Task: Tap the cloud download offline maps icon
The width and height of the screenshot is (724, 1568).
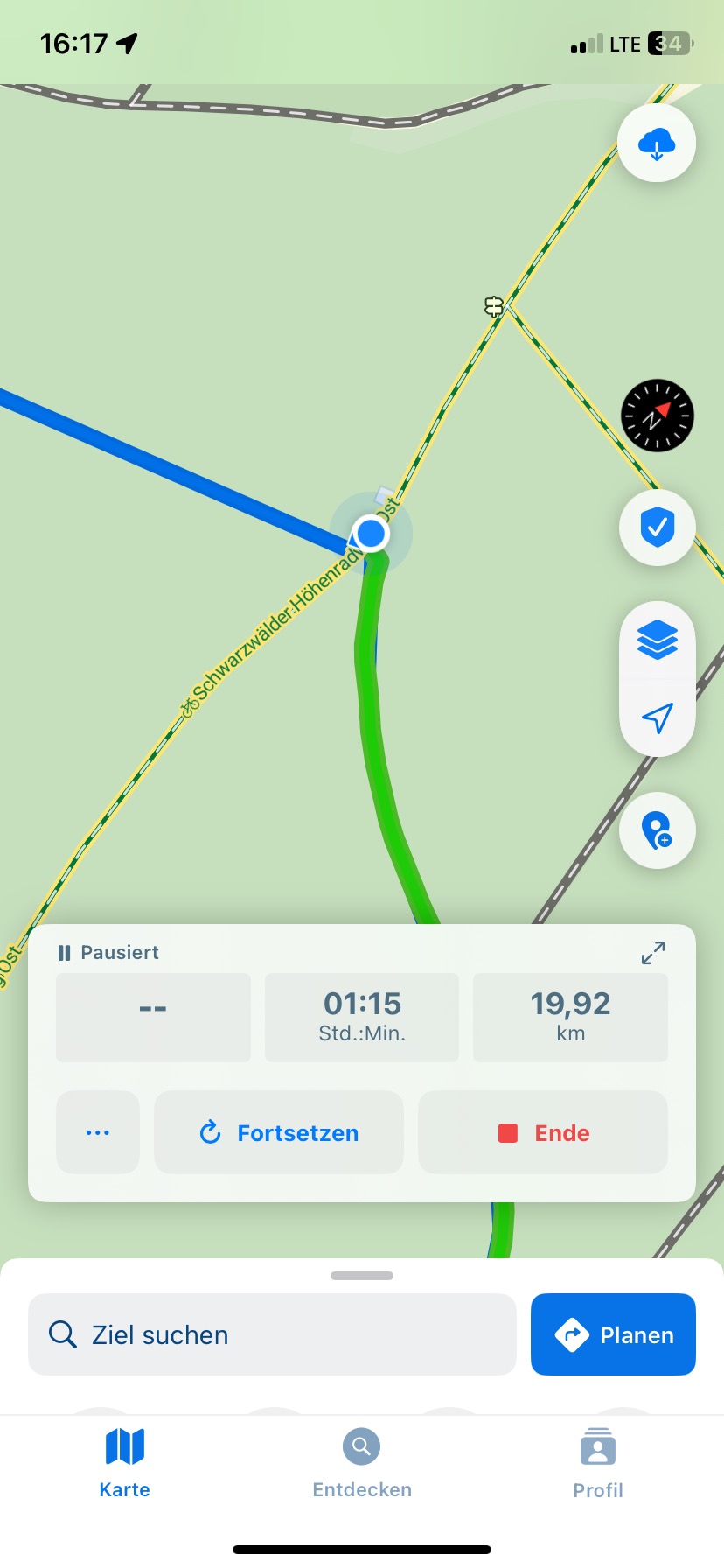Action: tap(657, 143)
